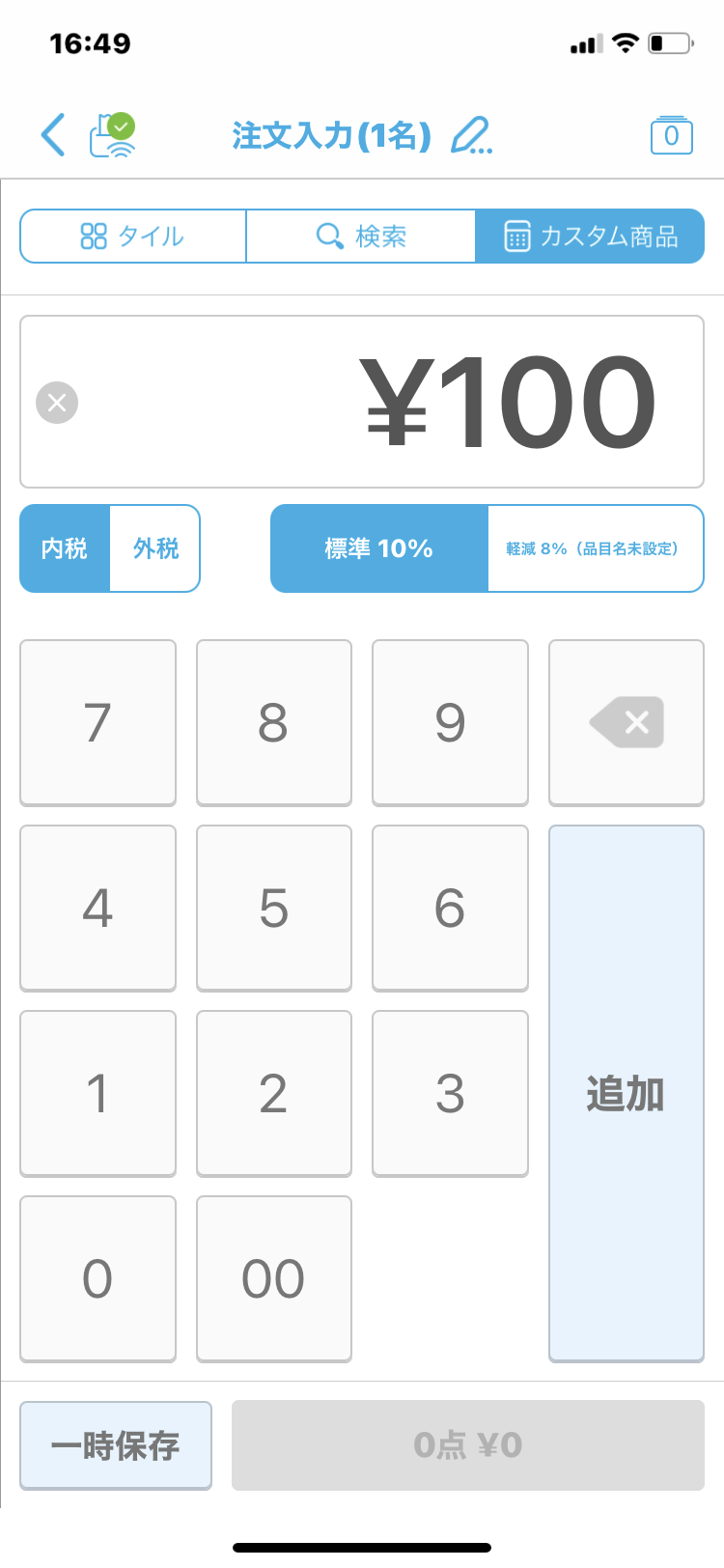
Task: Select 外税 tax-excluded option
Action: point(155,548)
